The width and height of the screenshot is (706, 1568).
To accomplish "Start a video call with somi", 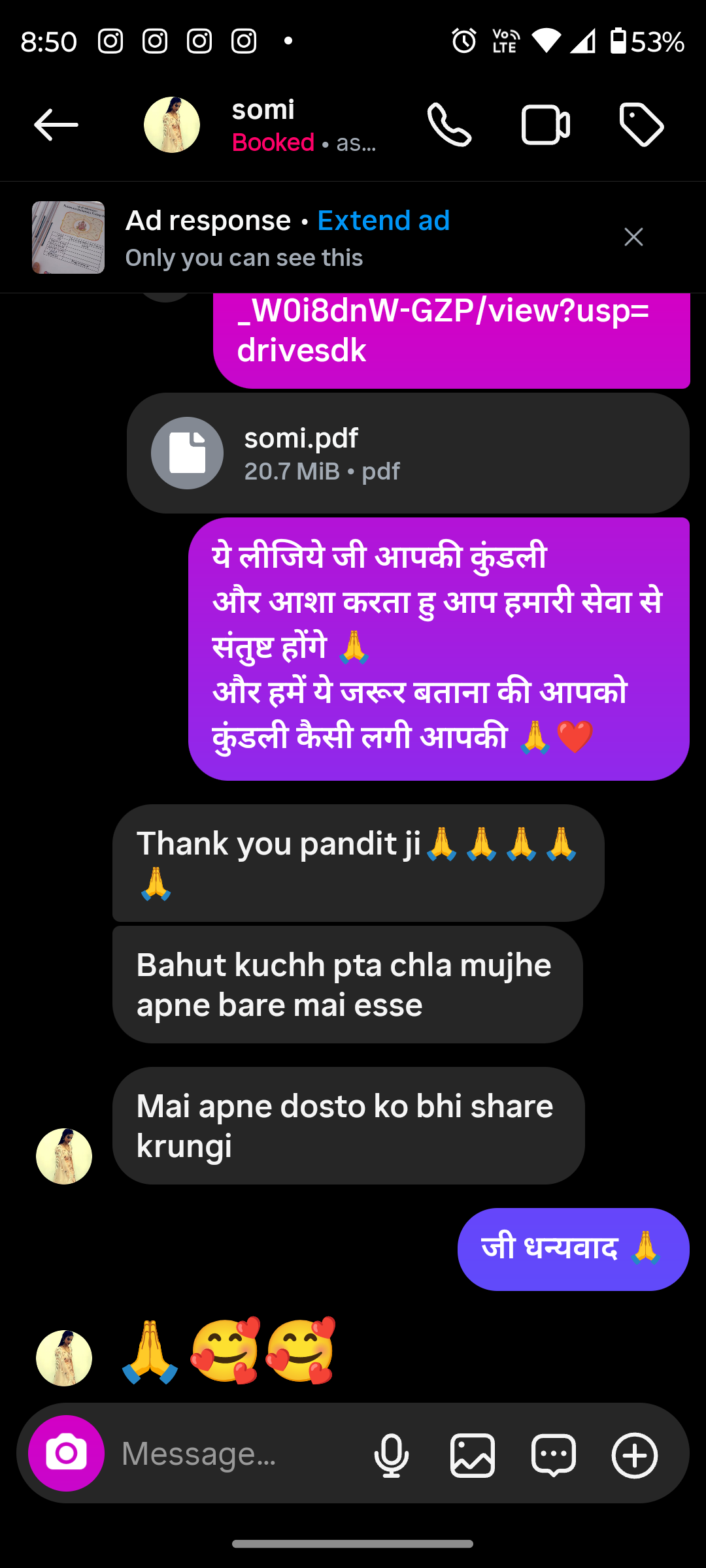I will click(x=545, y=125).
